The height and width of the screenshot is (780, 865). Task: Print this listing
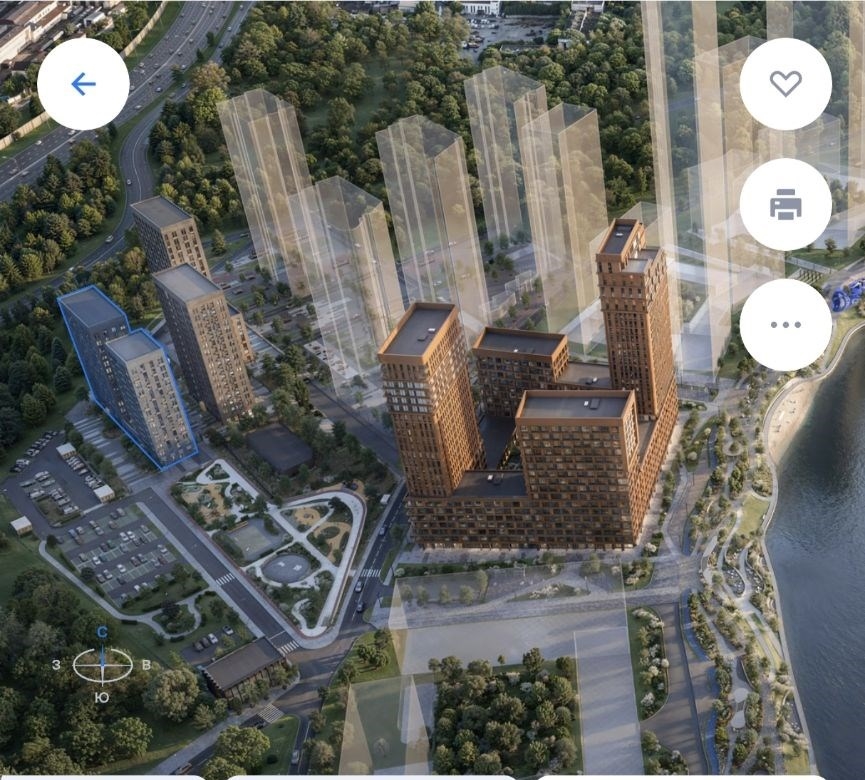coord(785,204)
